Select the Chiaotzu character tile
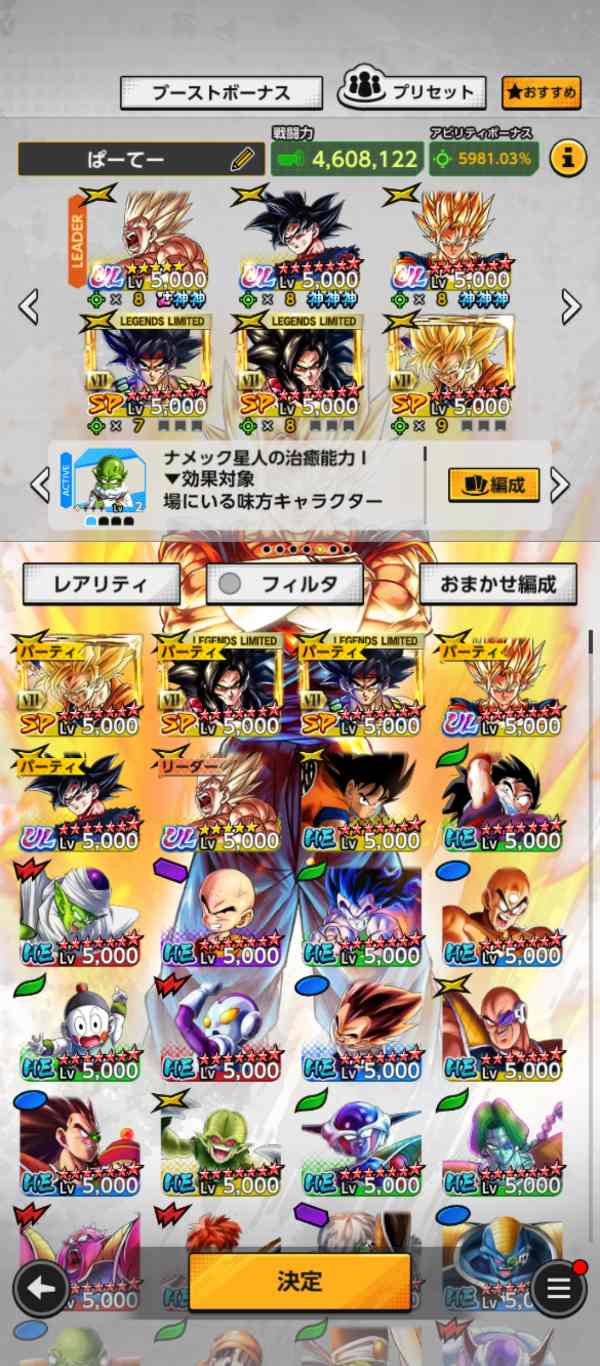Image resolution: width=600 pixels, height=1366 pixels. pyautogui.click(x=79, y=1030)
